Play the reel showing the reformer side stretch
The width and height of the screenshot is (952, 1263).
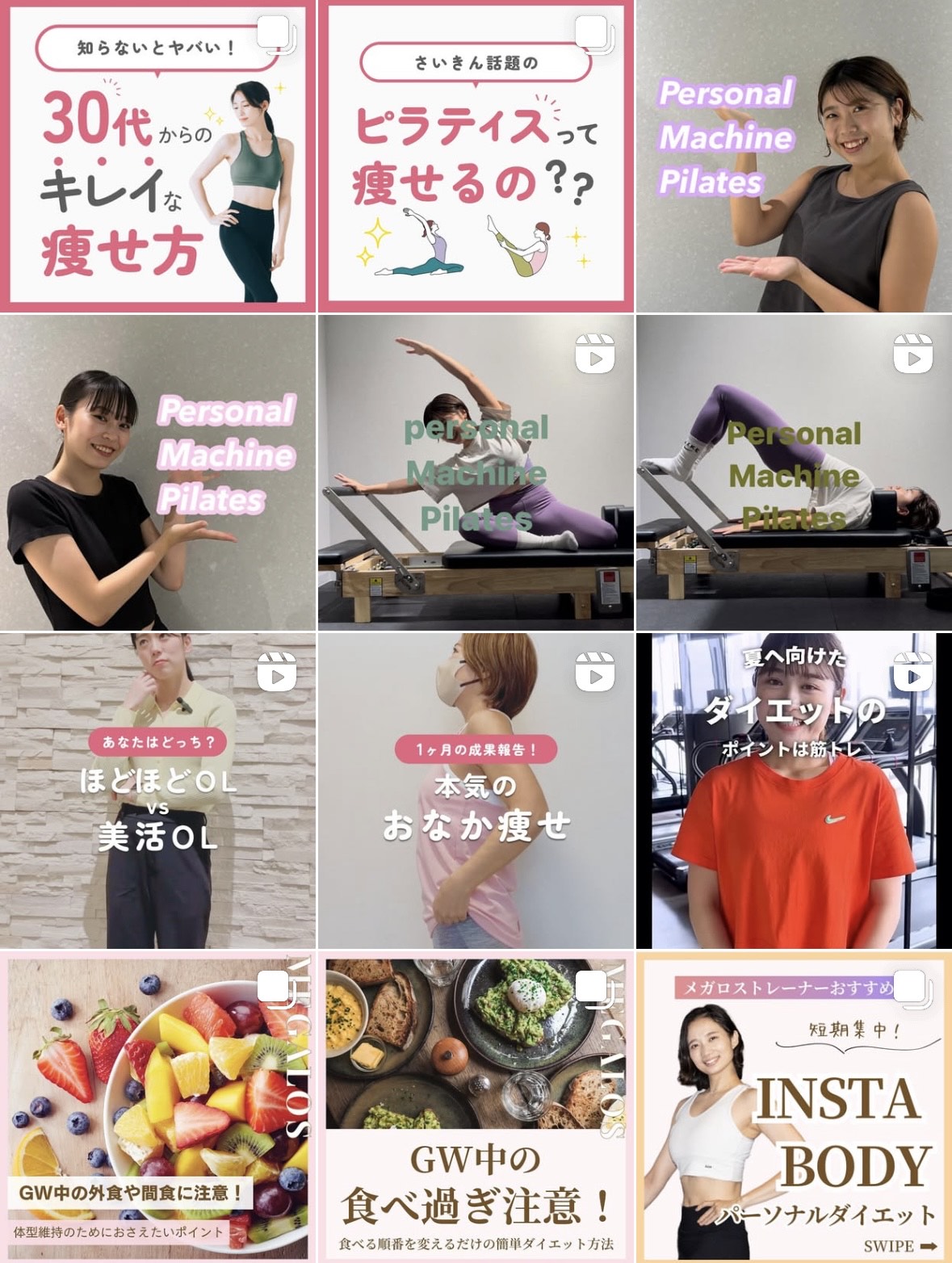click(475, 472)
